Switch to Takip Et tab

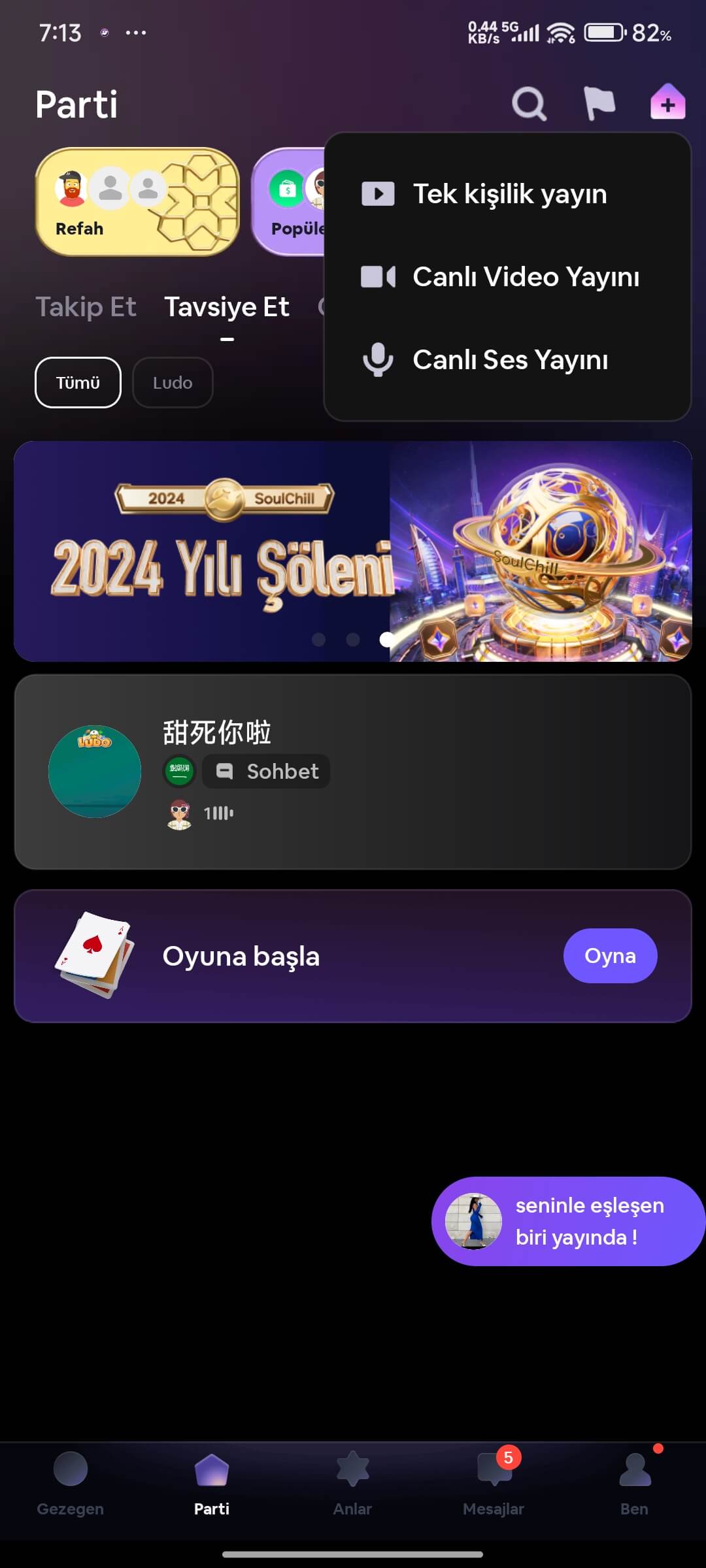[86, 307]
